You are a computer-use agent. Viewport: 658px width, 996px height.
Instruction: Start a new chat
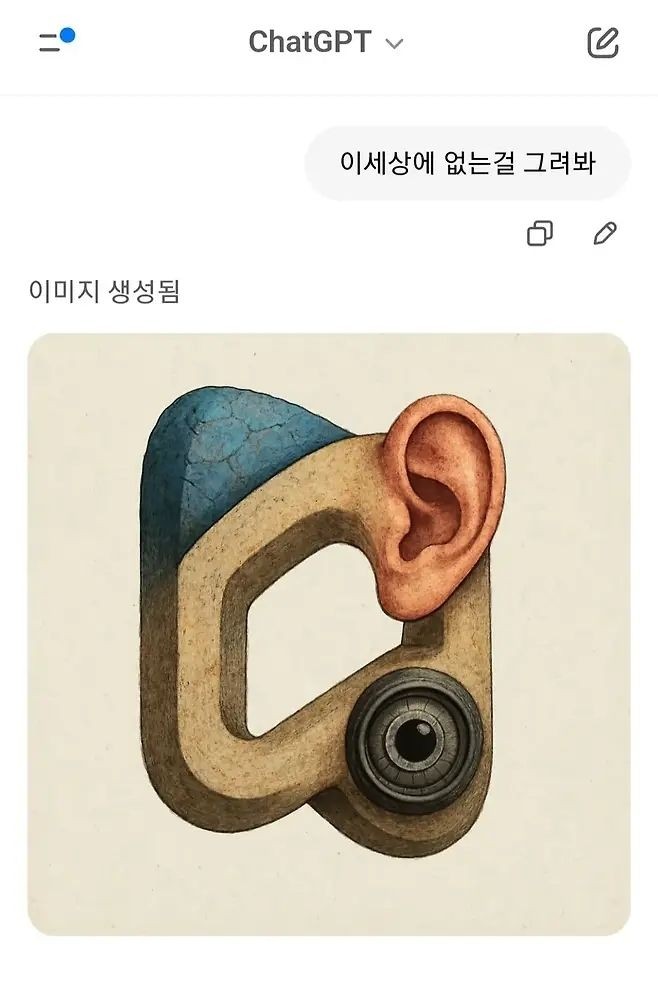(x=603, y=43)
